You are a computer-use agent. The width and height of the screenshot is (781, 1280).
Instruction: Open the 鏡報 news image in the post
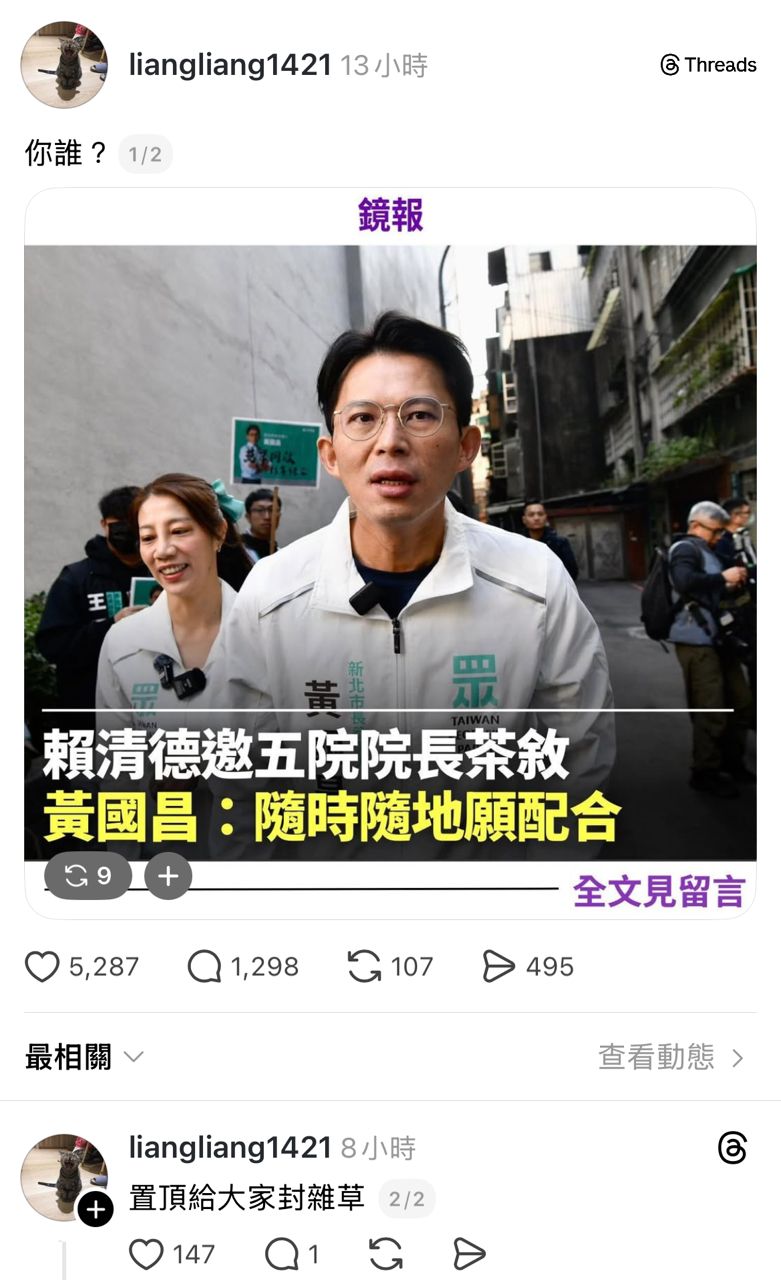[390, 550]
